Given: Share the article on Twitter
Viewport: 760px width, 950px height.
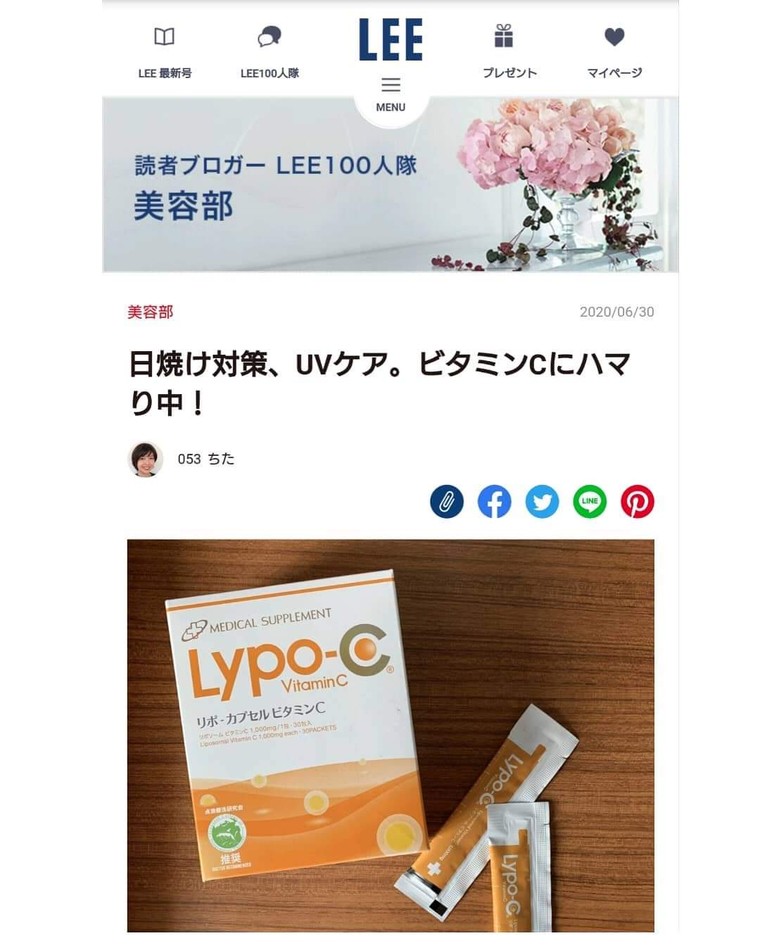Looking at the screenshot, I should 542,501.
